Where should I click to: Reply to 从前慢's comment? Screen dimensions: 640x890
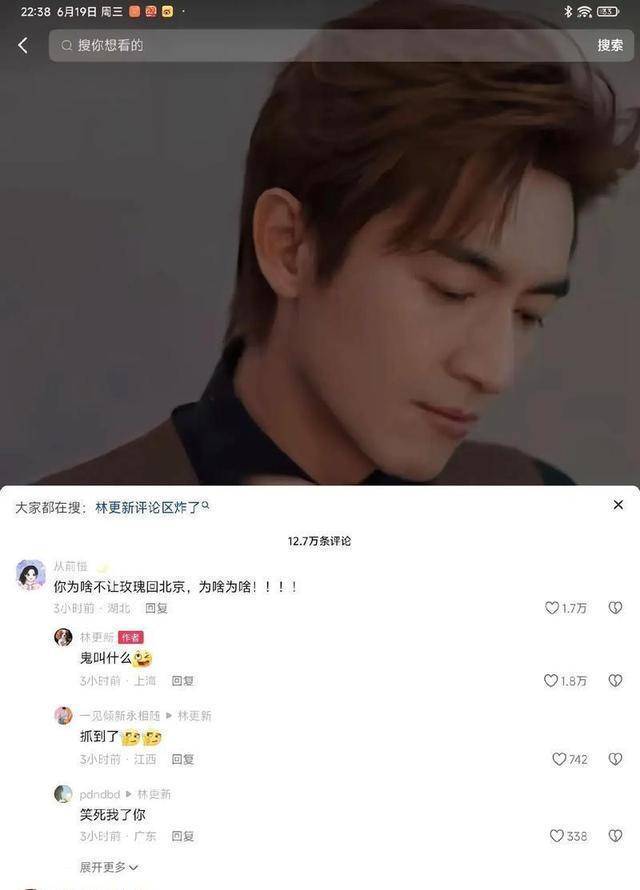[156, 608]
